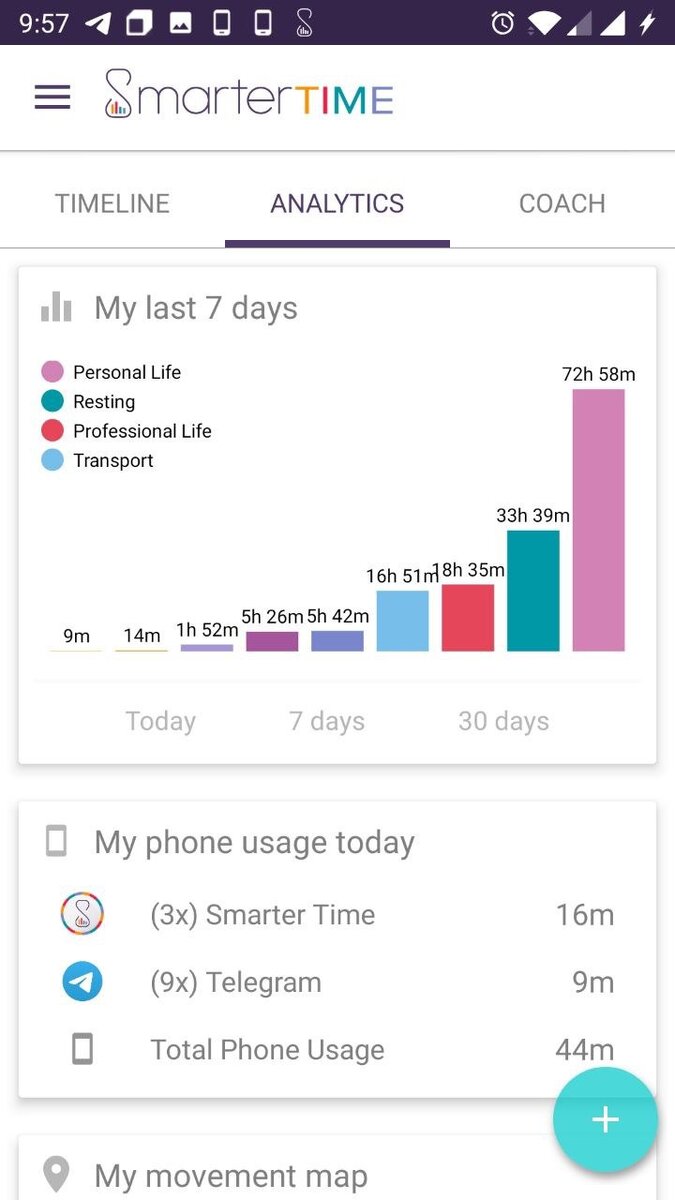Show Today's analytics range
This screenshot has width=675, height=1200.
pos(160,721)
